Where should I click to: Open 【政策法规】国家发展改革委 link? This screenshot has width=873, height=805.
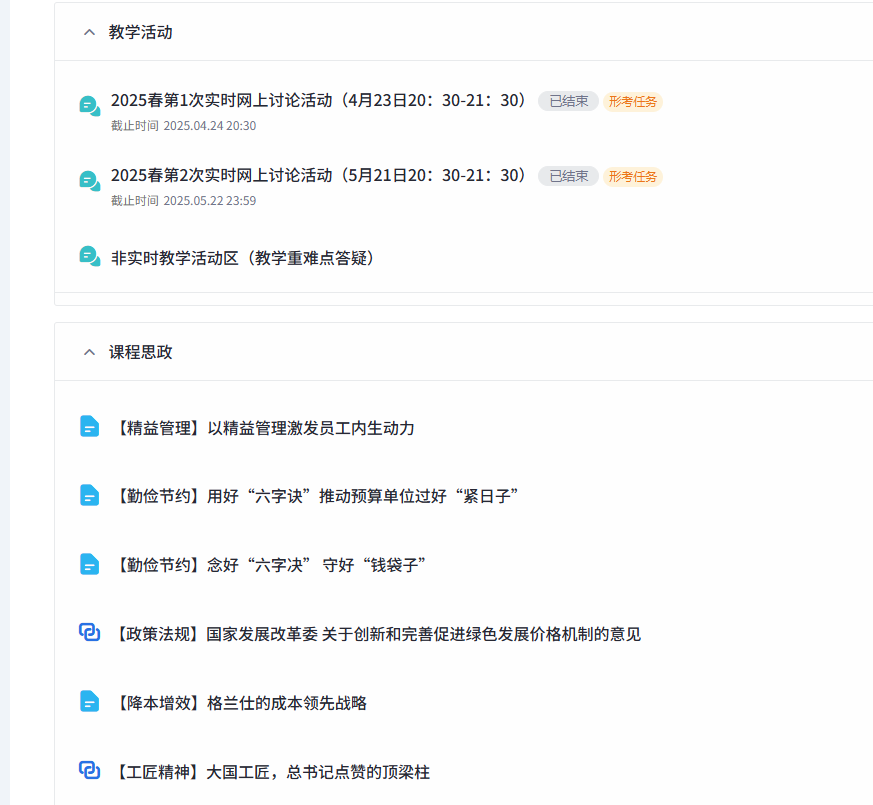click(x=376, y=634)
